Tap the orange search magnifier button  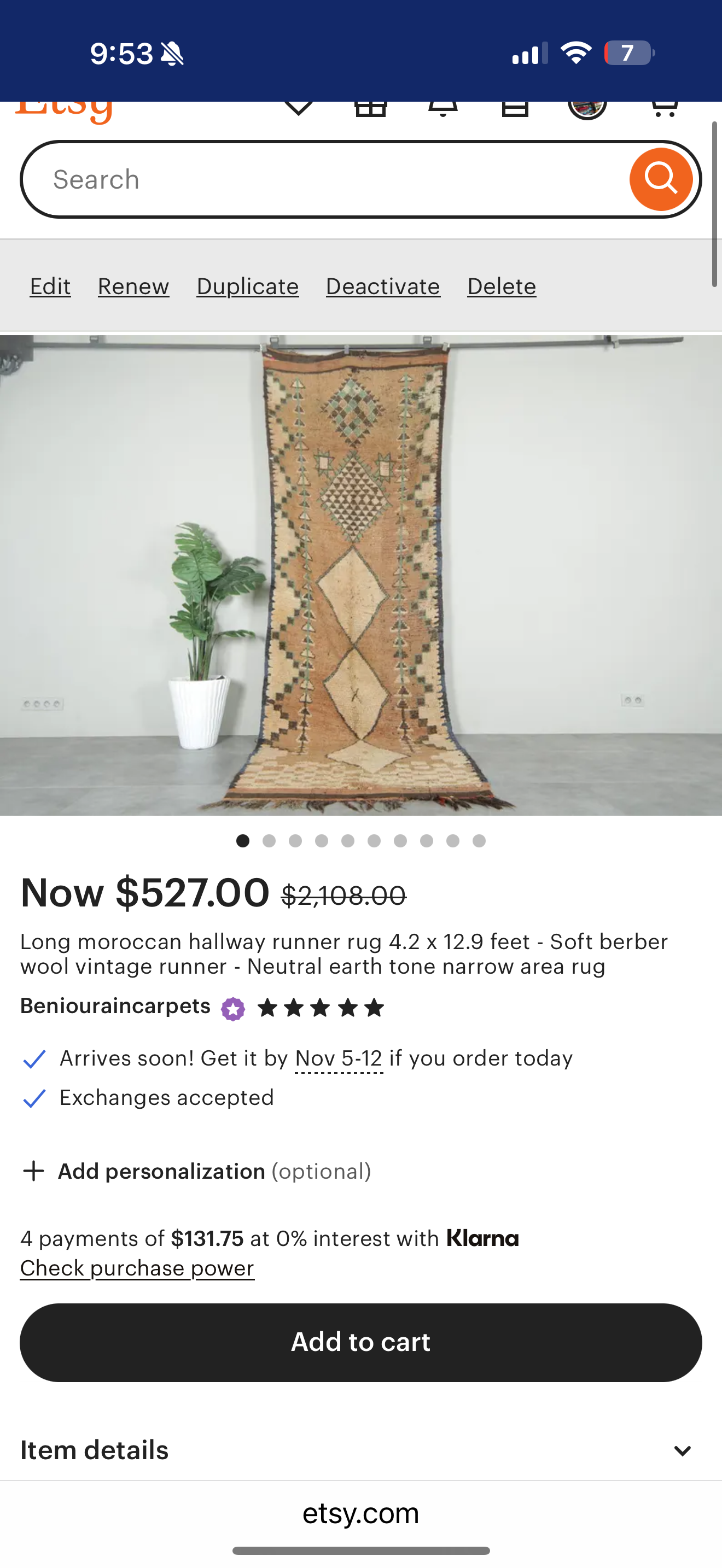661,179
